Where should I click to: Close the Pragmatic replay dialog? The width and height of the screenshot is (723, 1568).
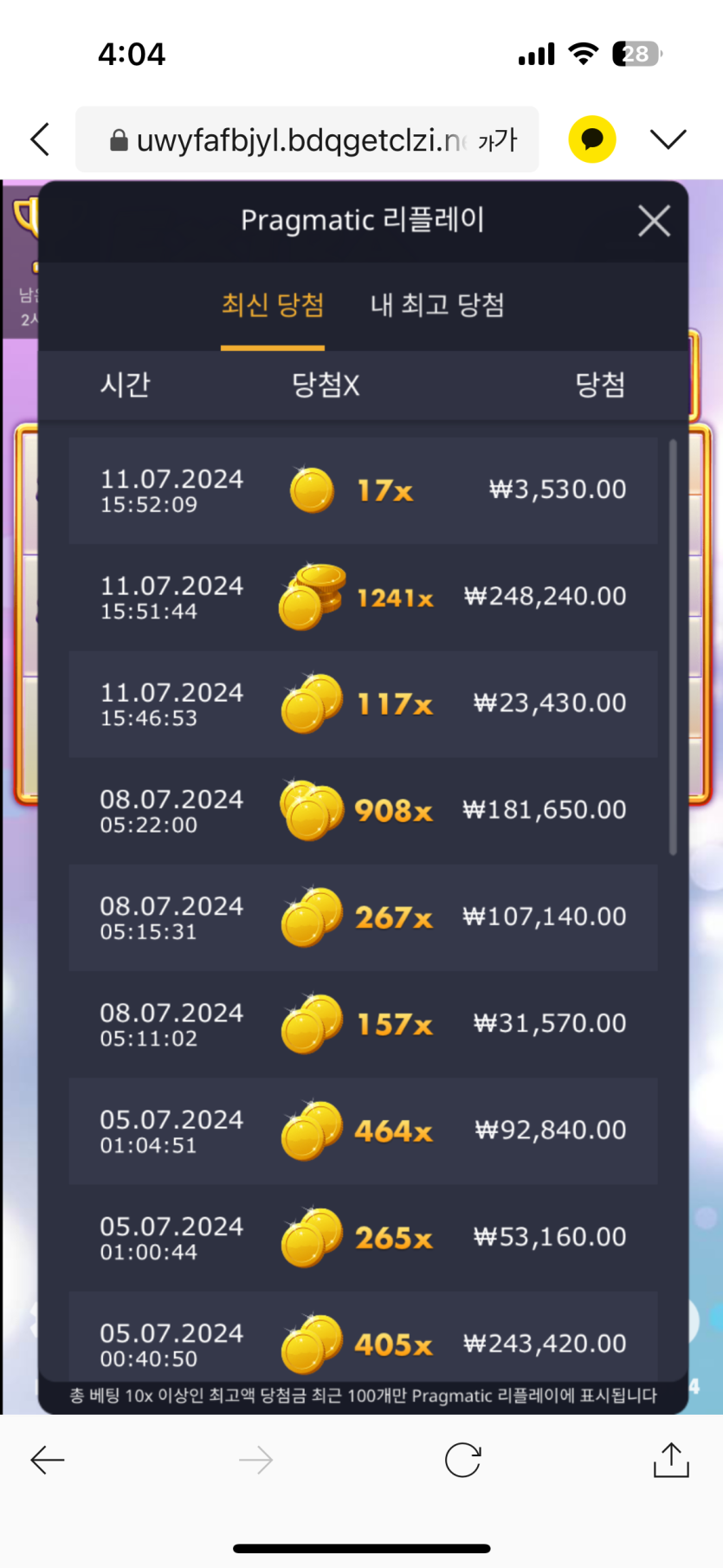(654, 221)
